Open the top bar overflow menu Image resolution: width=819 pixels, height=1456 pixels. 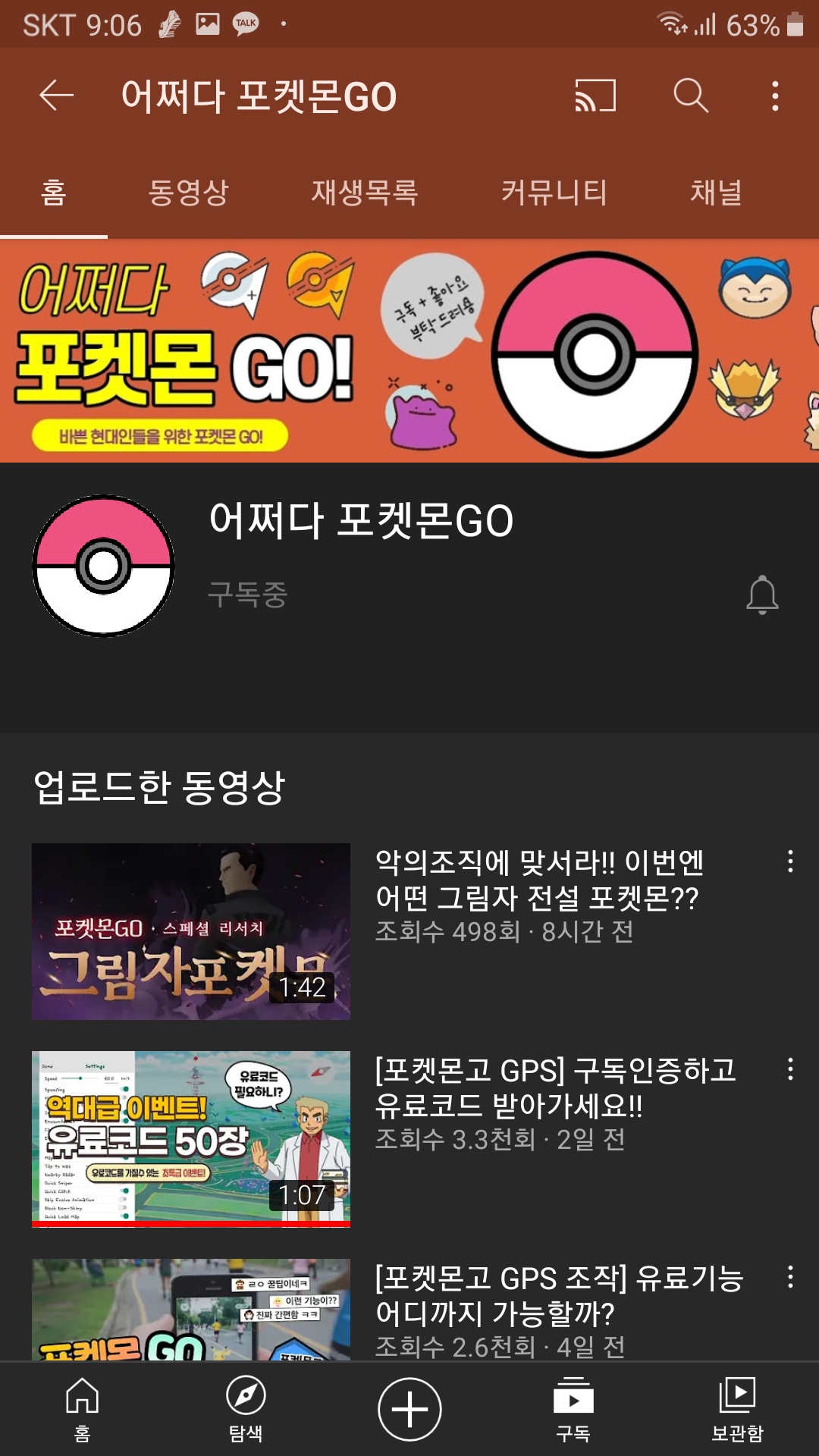click(x=774, y=96)
